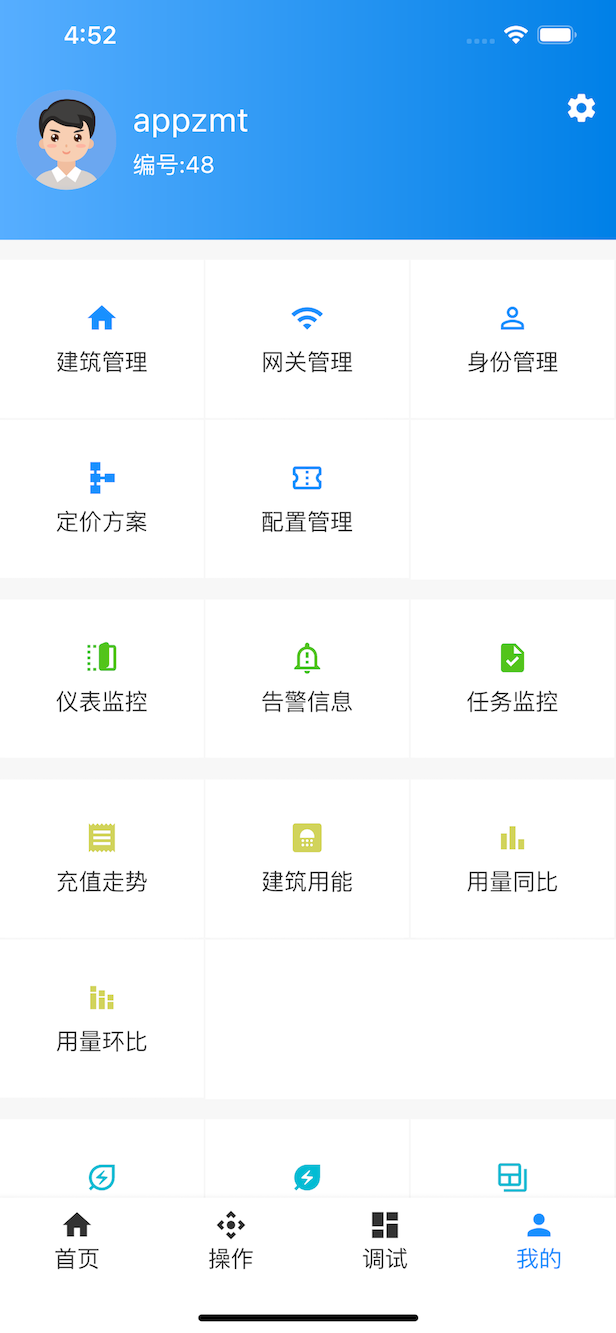Viewport: 616px width, 1333px height.
Task: Open the settings gear icon
Action: 581,108
